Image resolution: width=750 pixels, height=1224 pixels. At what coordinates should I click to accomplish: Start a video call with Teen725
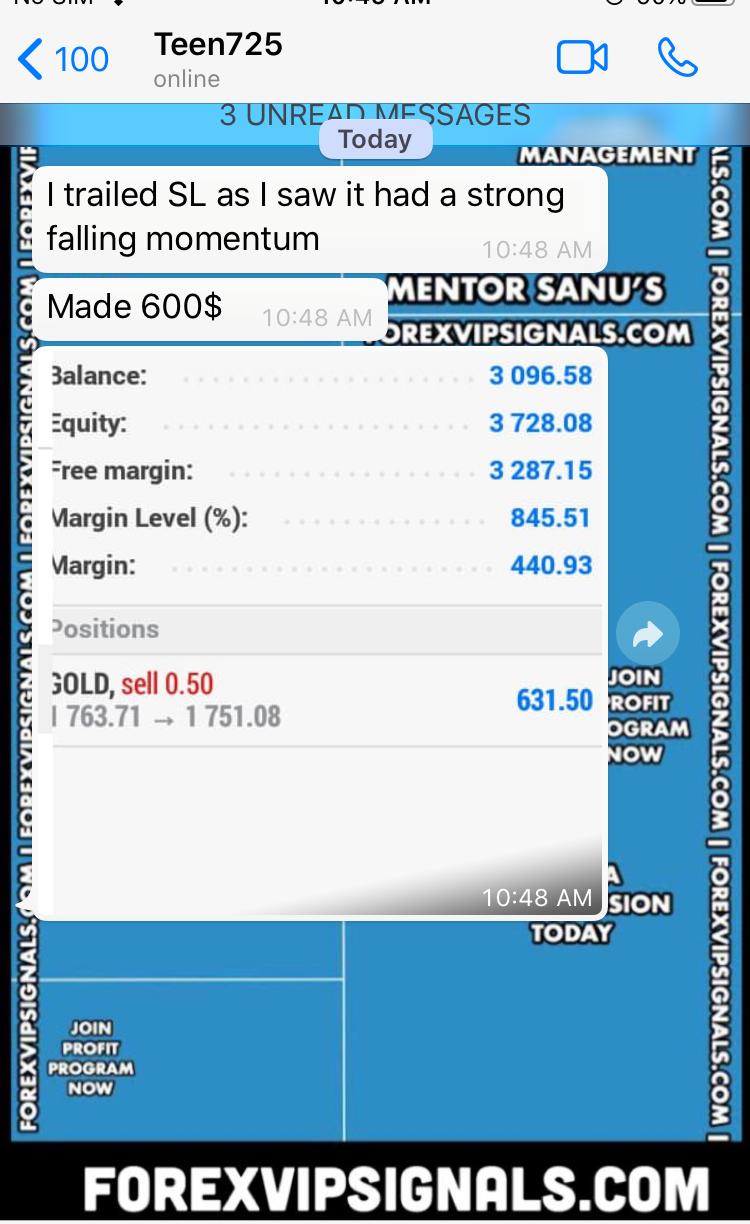click(x=582, y=58)
